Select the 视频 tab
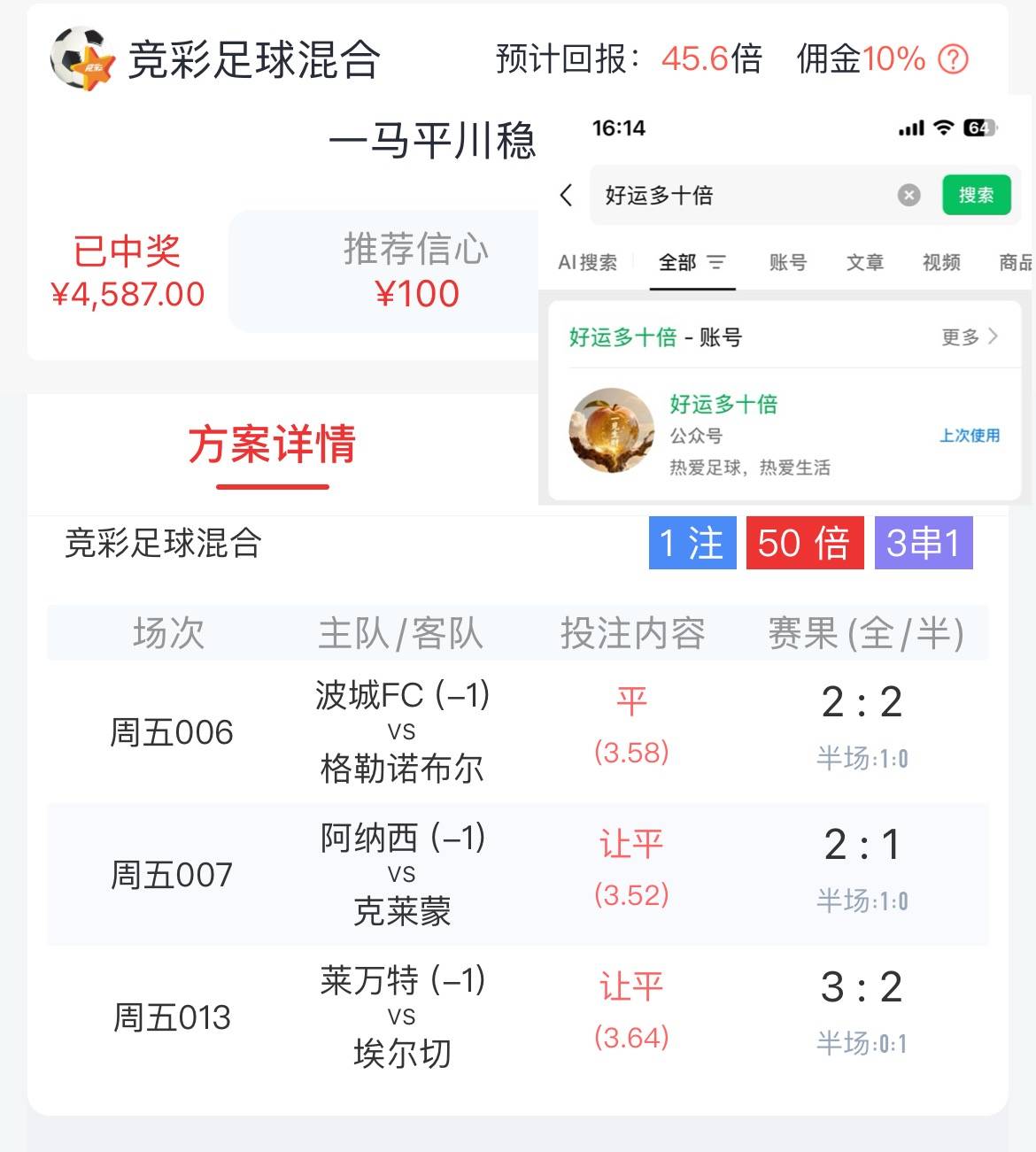Viewport: 1036px width, 1152px height. point(940,263)
